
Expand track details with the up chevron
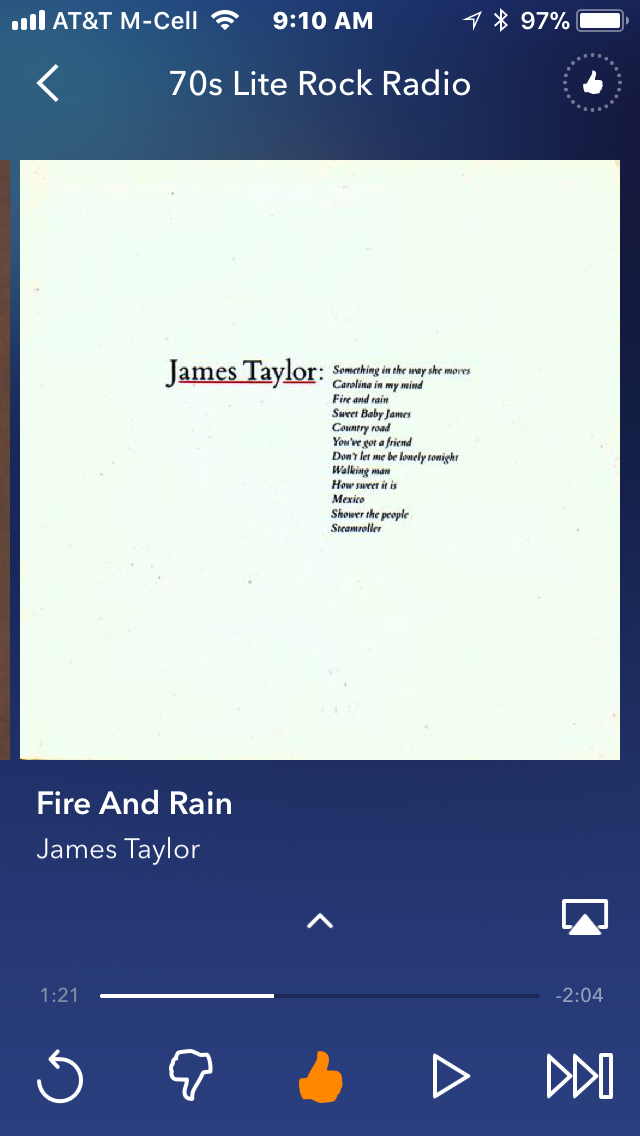(x=320, y=920)
